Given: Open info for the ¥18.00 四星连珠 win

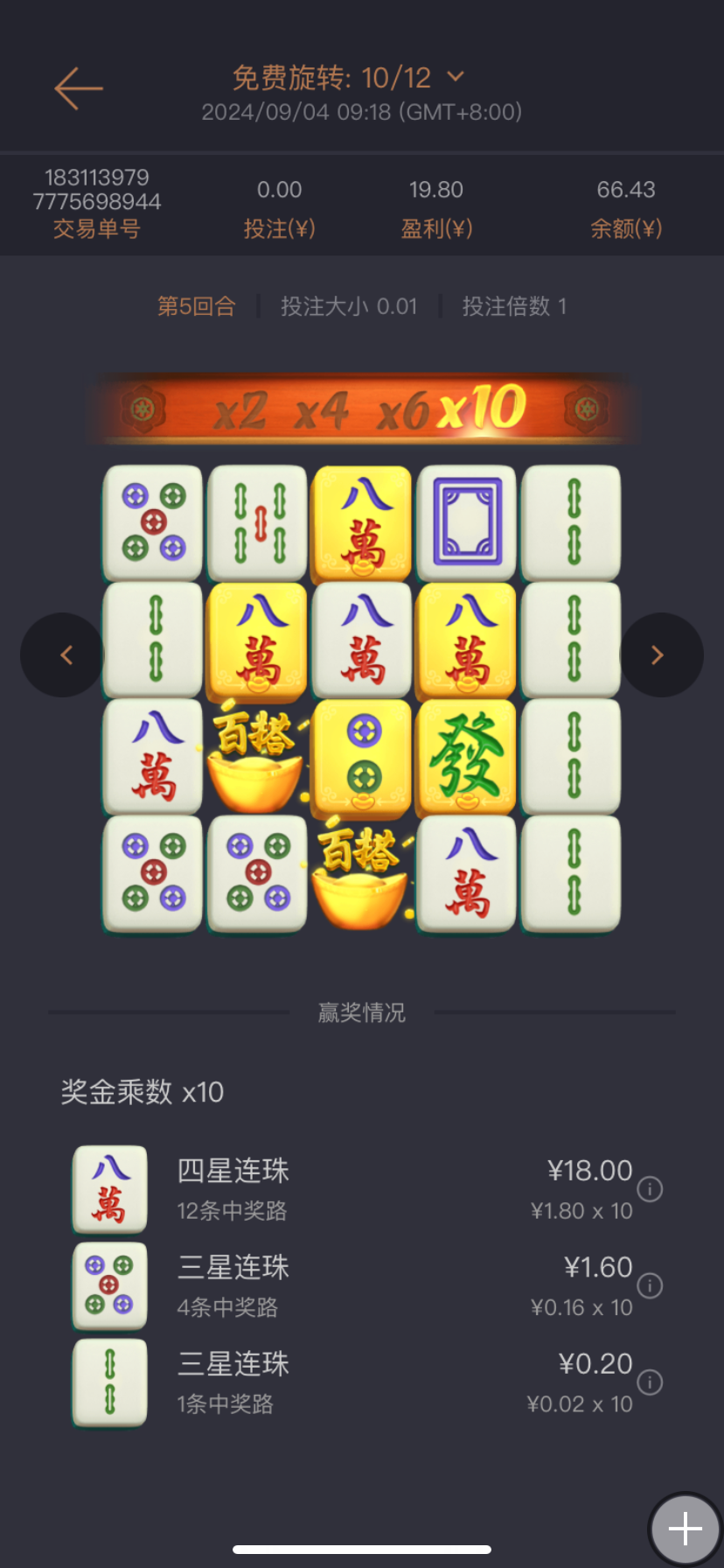Looking at the screenshot, I should [650, 1189].
